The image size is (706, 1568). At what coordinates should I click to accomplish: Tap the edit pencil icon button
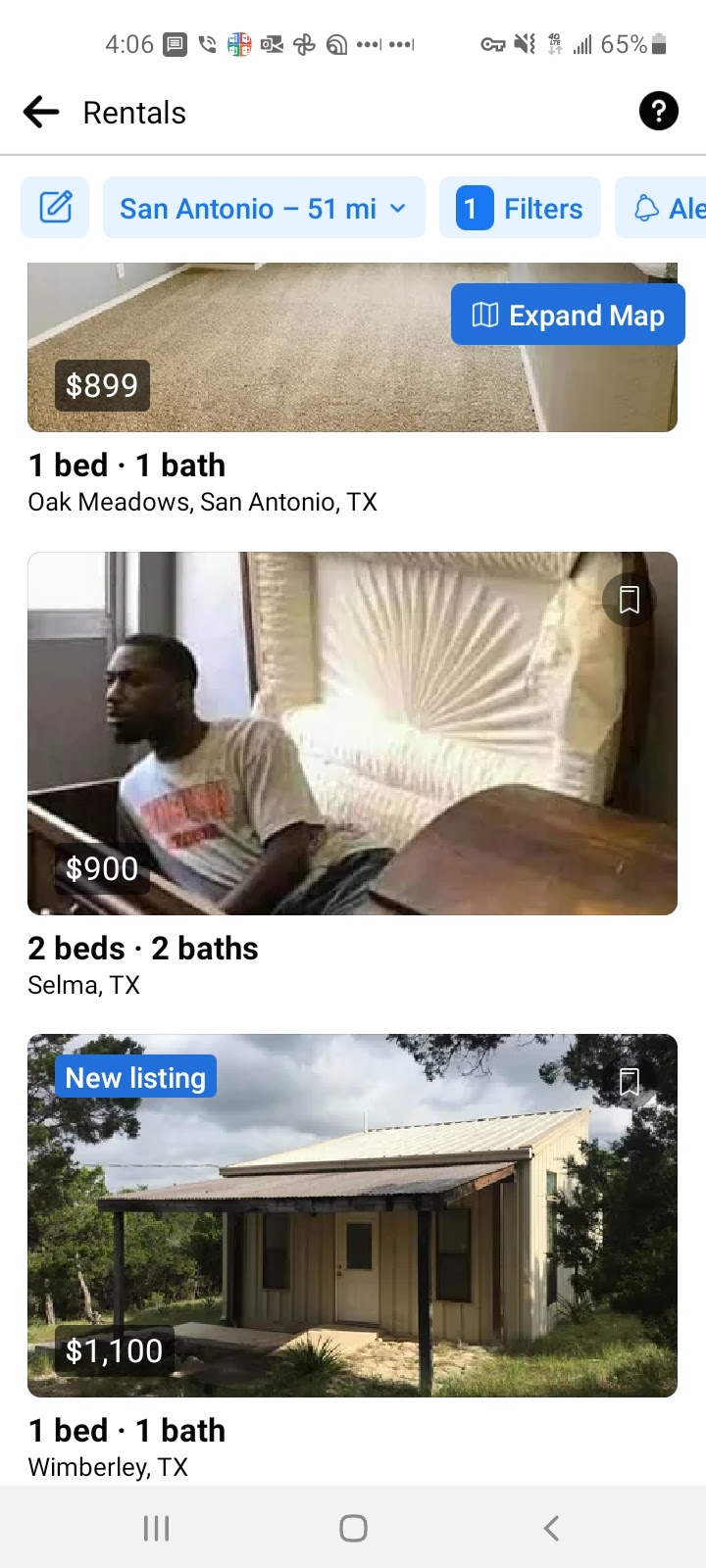55,208
